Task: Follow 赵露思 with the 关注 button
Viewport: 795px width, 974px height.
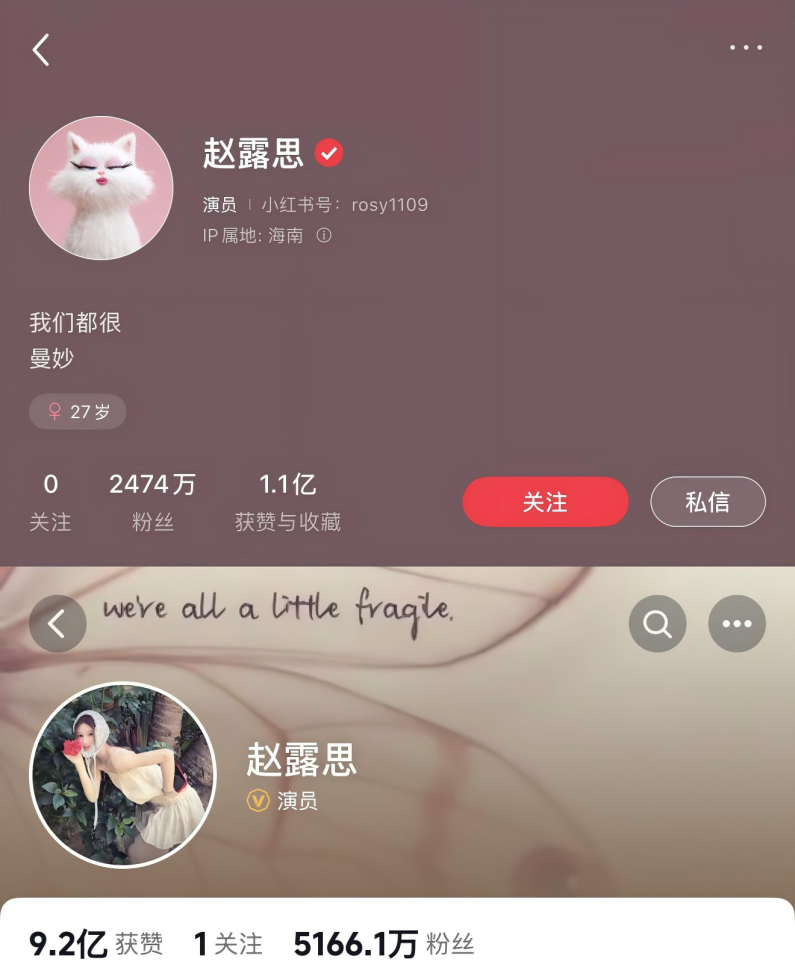Action: pos(545,502)
